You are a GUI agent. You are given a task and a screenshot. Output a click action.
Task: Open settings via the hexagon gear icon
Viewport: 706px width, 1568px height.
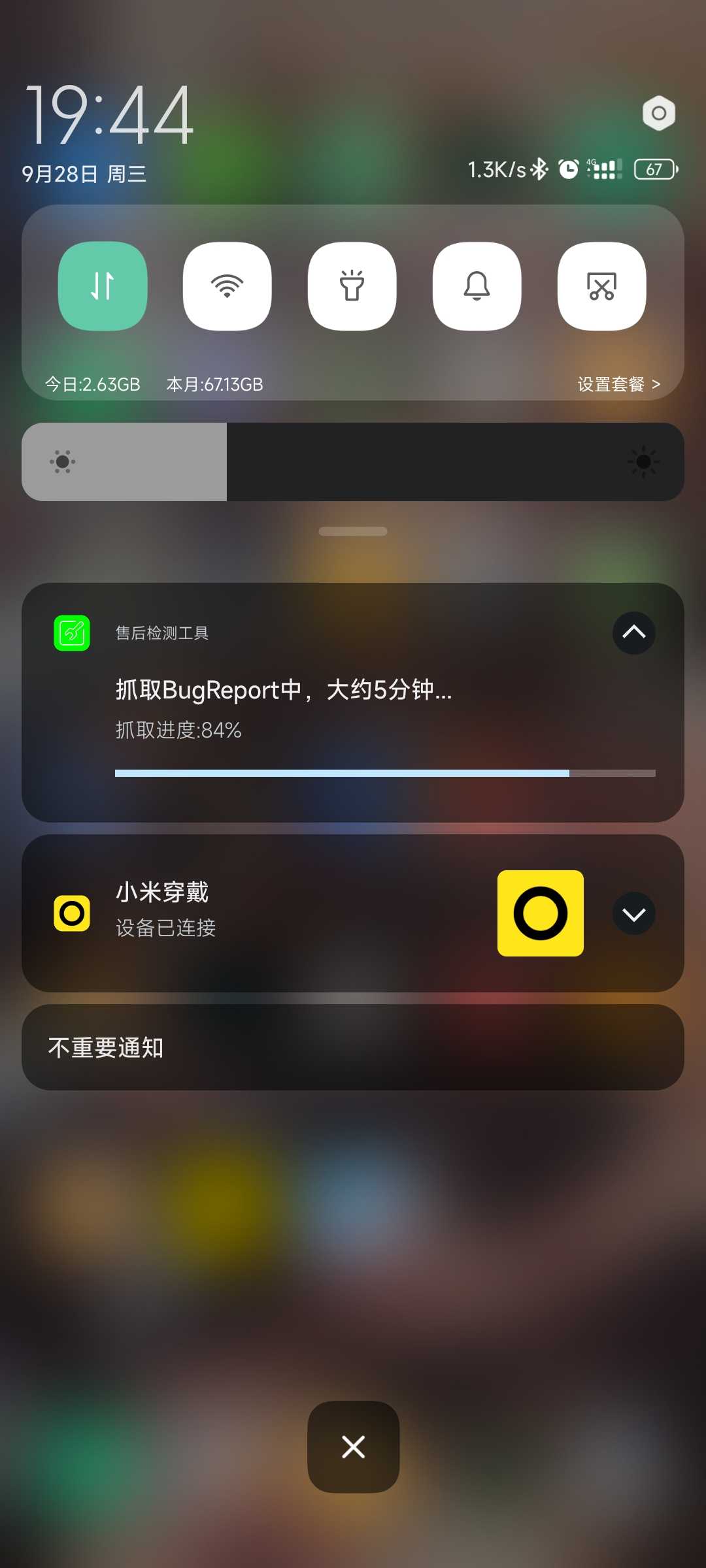coord(658,113)
